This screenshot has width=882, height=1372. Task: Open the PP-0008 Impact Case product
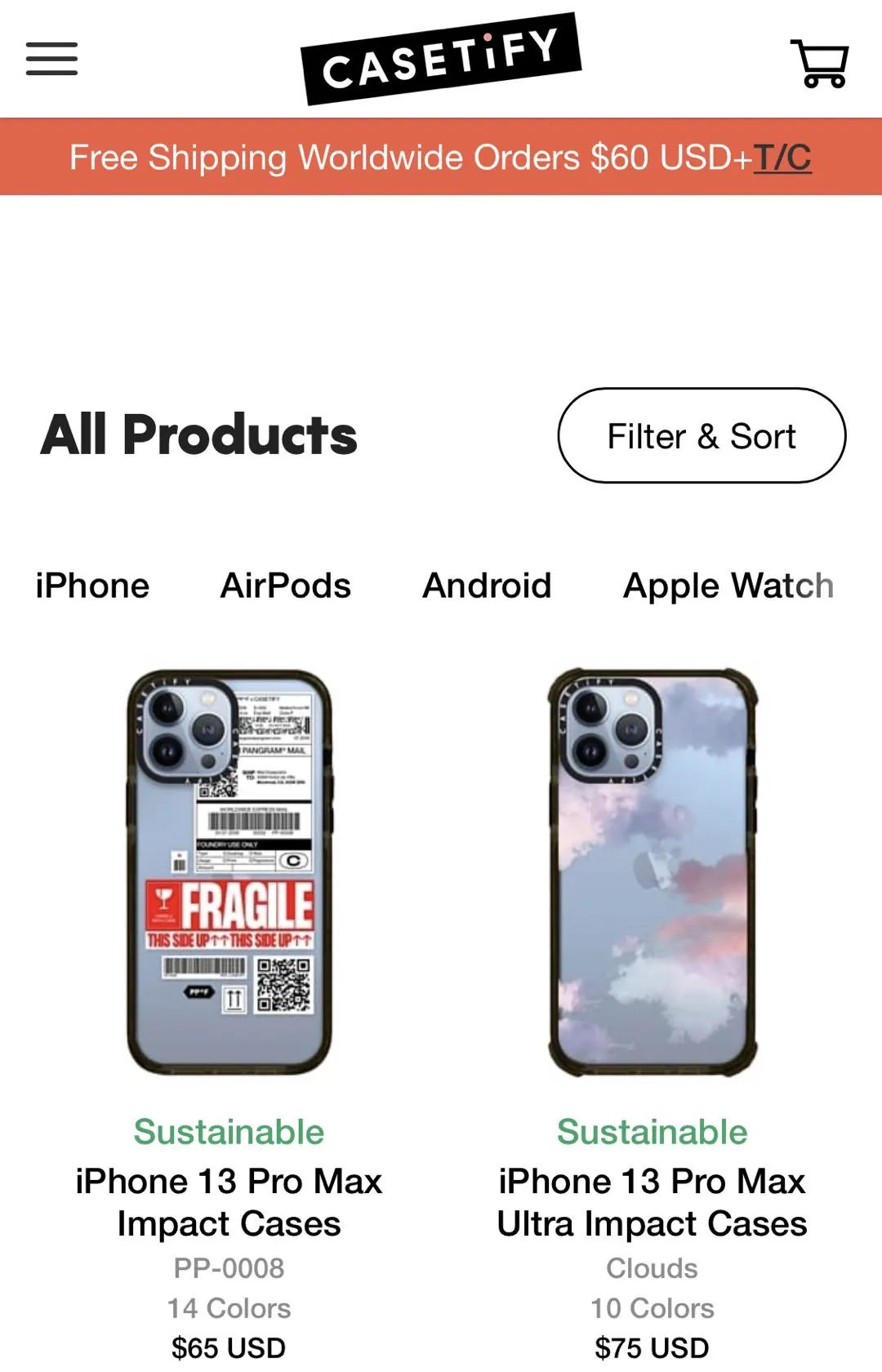(229, 874)
